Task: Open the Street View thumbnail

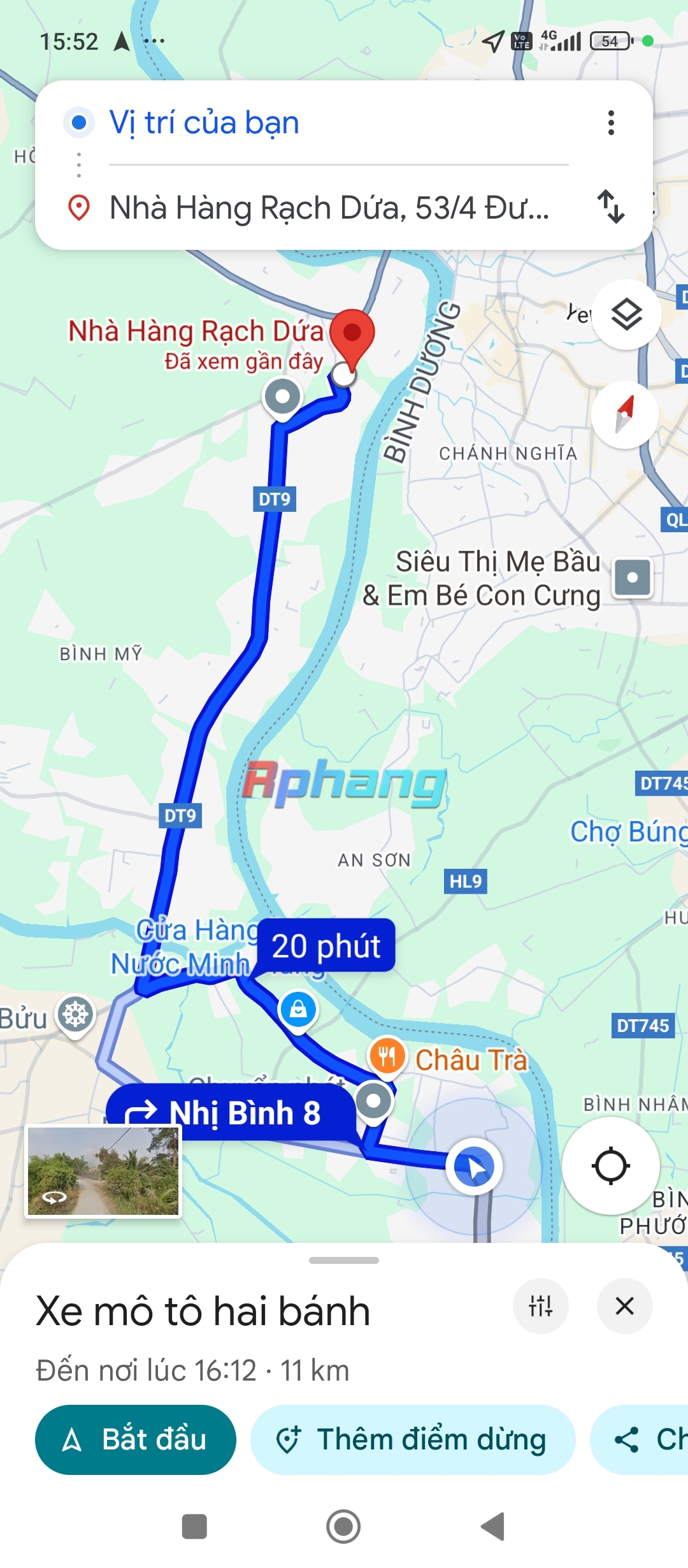Action: [103, 1171]
